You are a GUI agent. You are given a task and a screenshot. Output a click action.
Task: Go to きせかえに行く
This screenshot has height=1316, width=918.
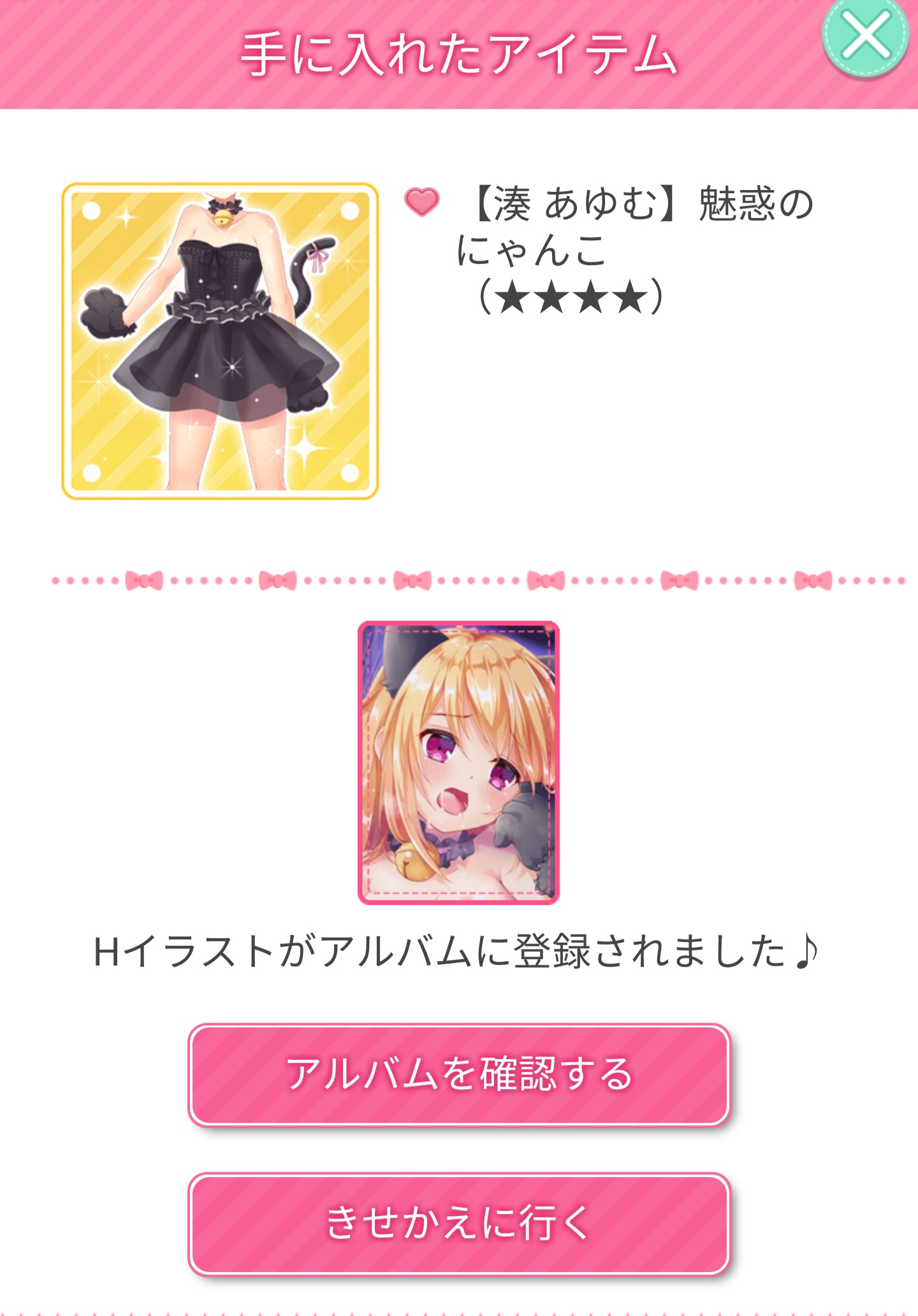coord(459,1224)
